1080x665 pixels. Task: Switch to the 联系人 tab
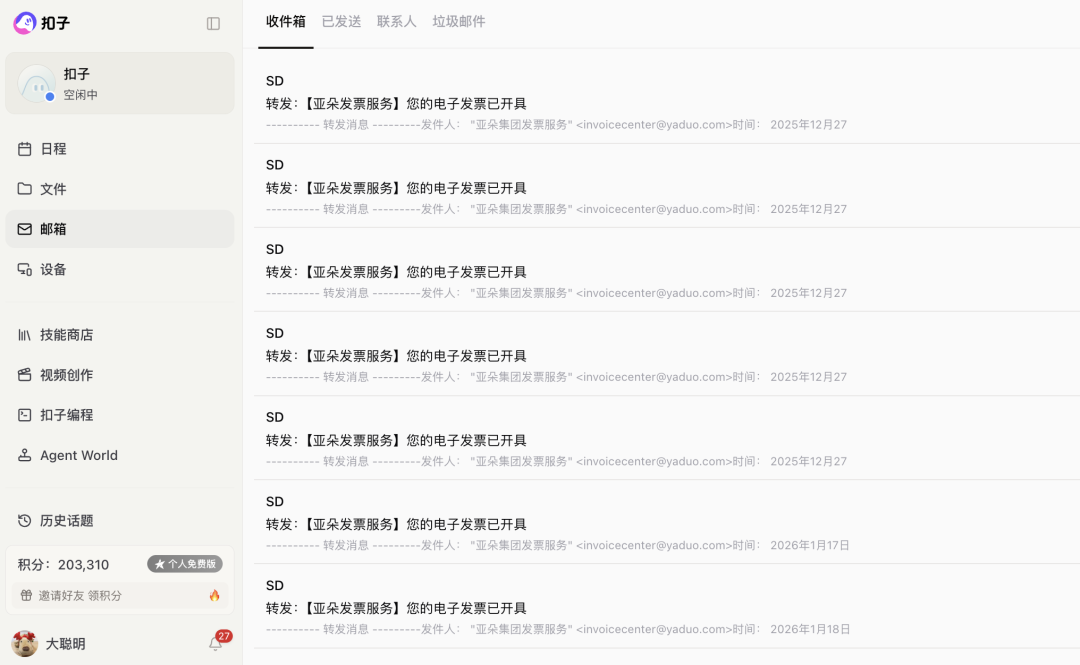pyautogui.click(x=397, y=21)
